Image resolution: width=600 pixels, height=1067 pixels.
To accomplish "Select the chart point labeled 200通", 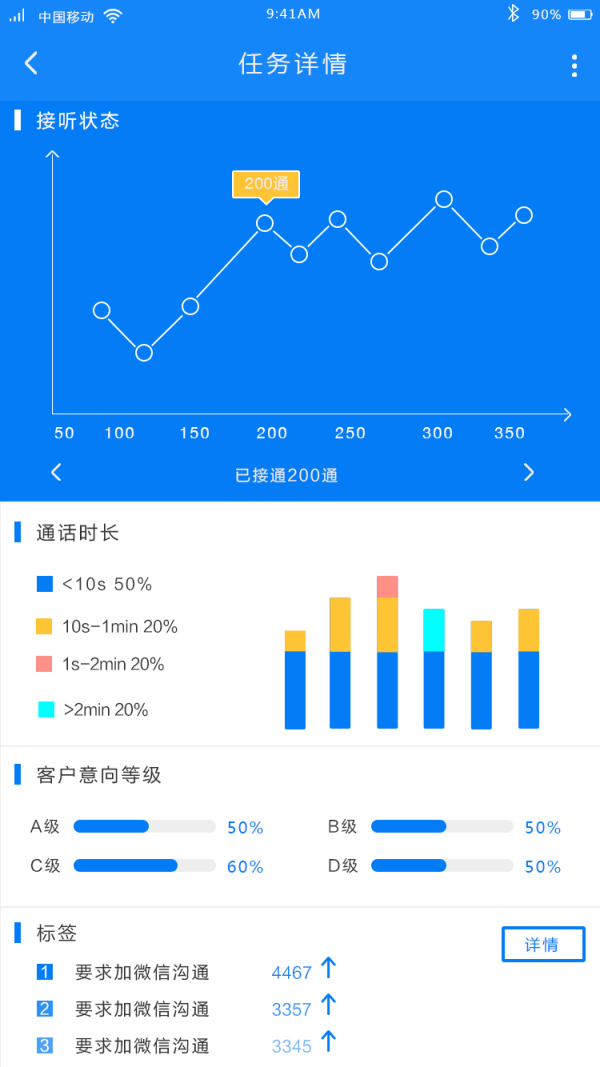I will pos(265,223).
